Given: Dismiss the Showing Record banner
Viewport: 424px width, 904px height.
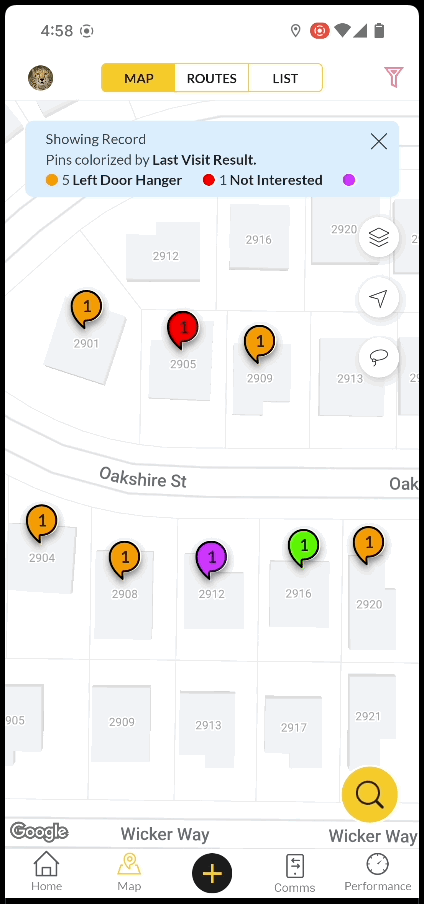Looking at the screenshot, I should 378,141.
